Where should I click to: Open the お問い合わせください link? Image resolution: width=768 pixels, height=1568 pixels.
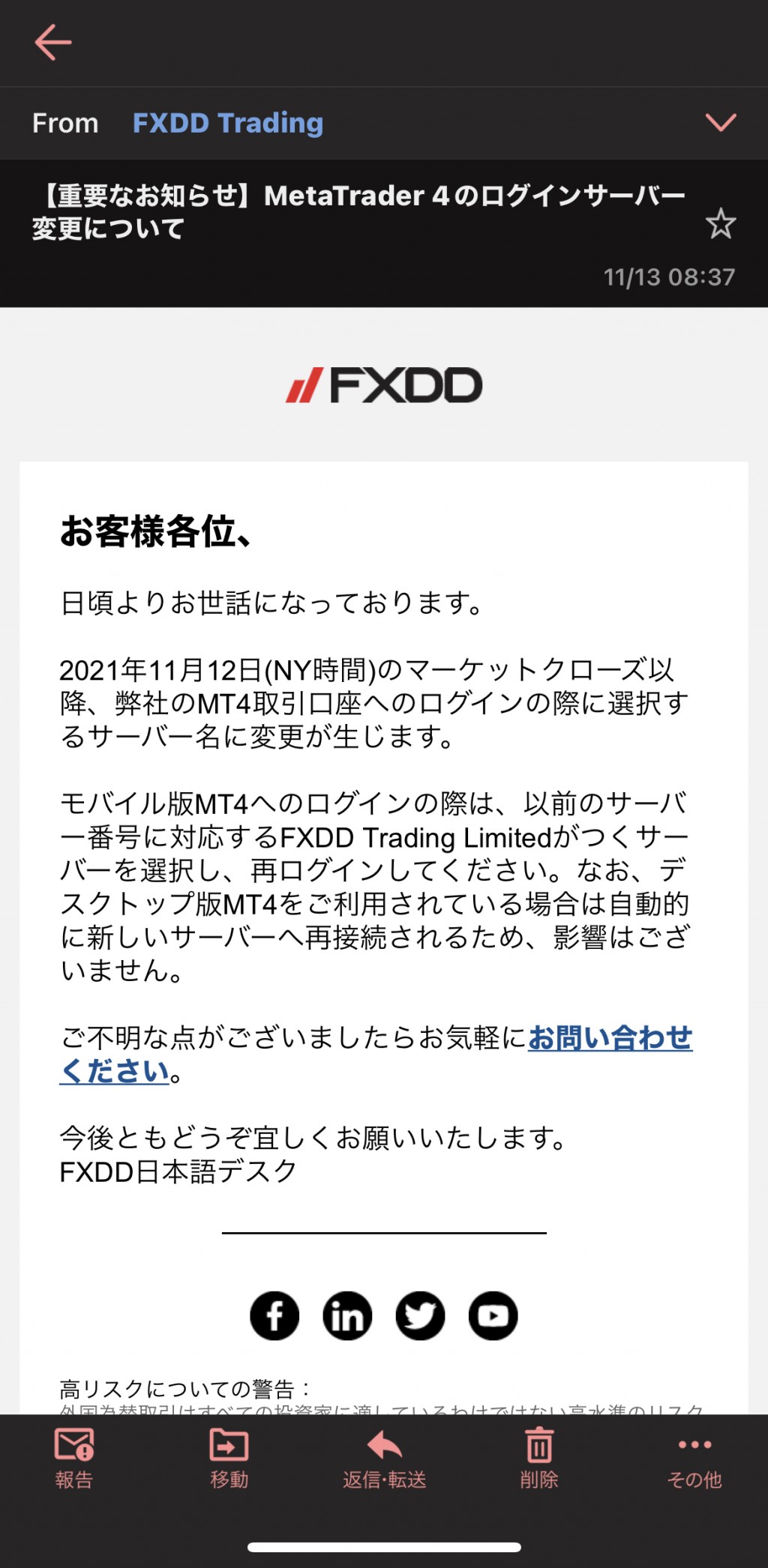[376, 1055]
